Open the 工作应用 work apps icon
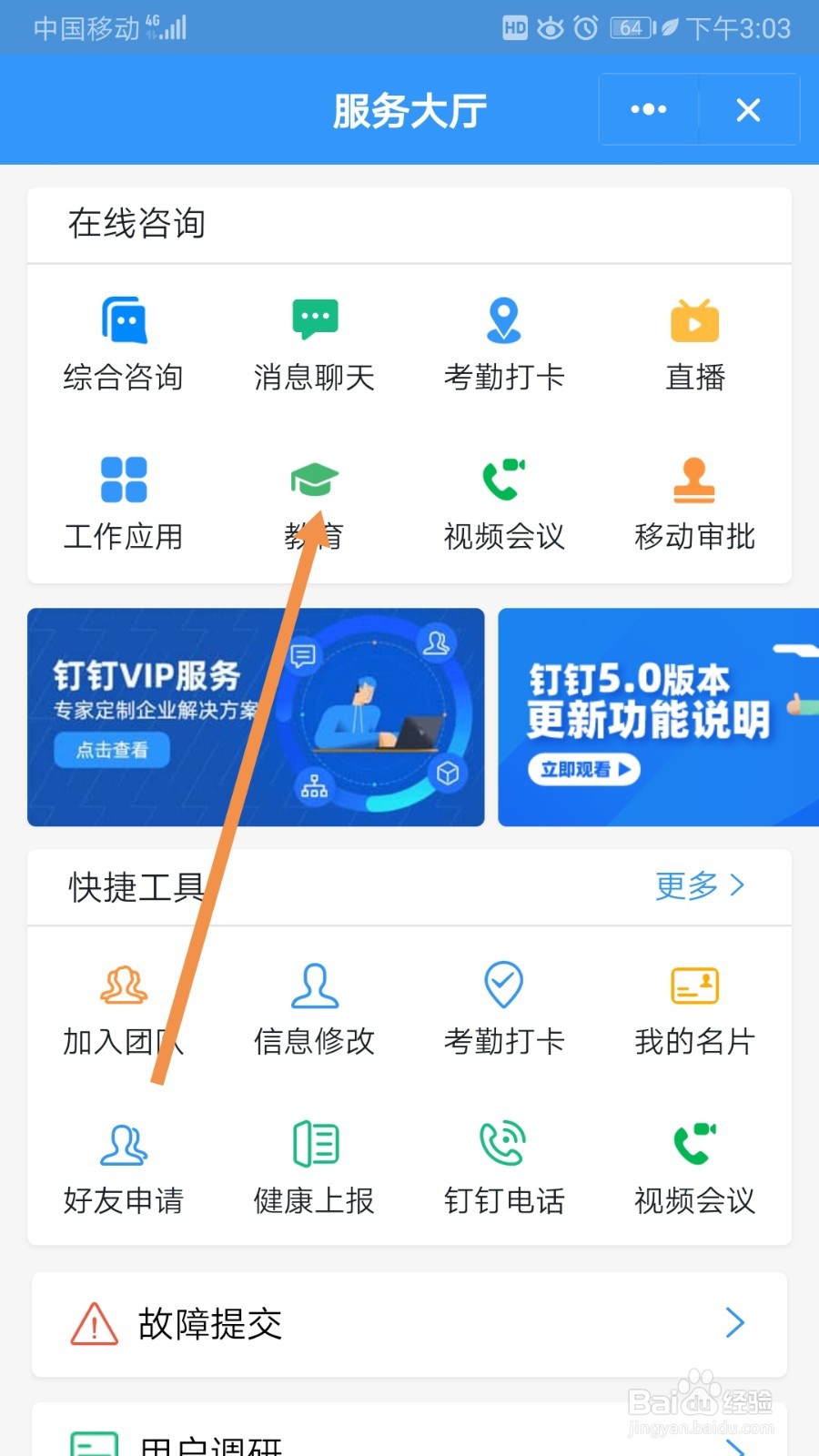The height and width of the screenshot is (1456, 819). (123, 500)
